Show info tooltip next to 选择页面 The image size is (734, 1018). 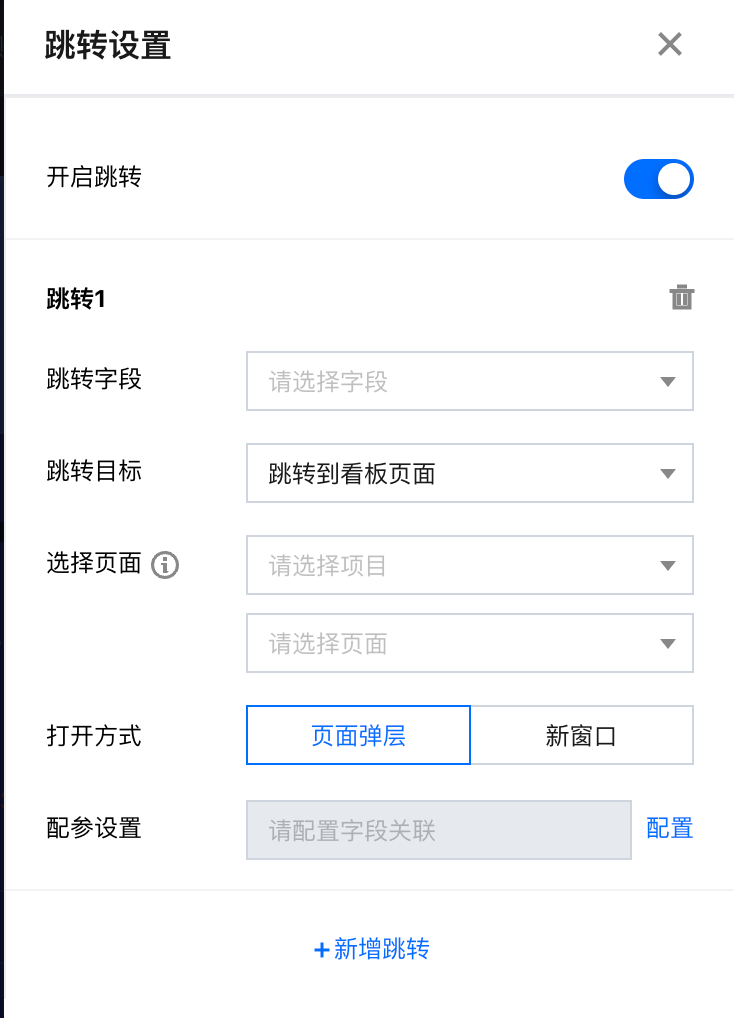(165, 566)
